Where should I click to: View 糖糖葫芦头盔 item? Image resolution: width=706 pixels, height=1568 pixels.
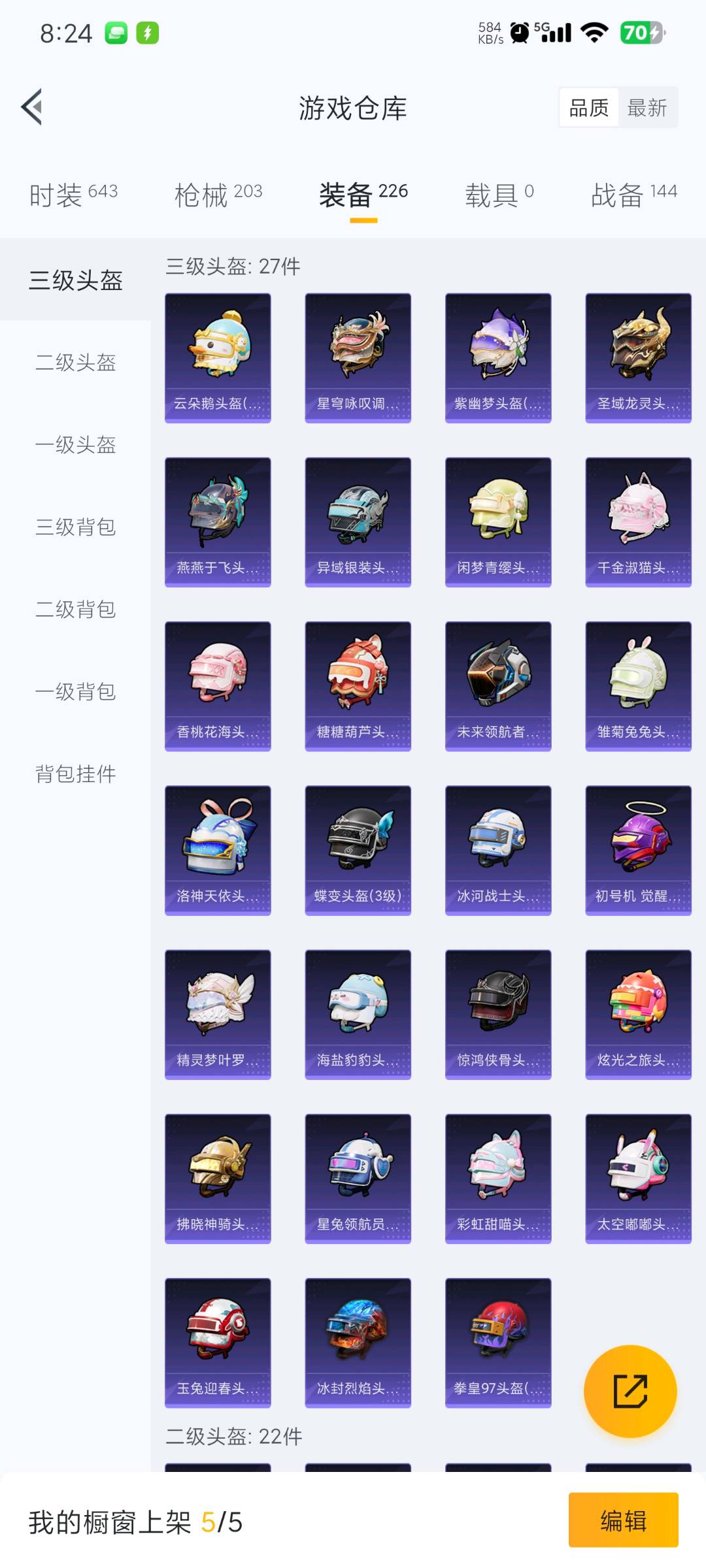(358, 685)
